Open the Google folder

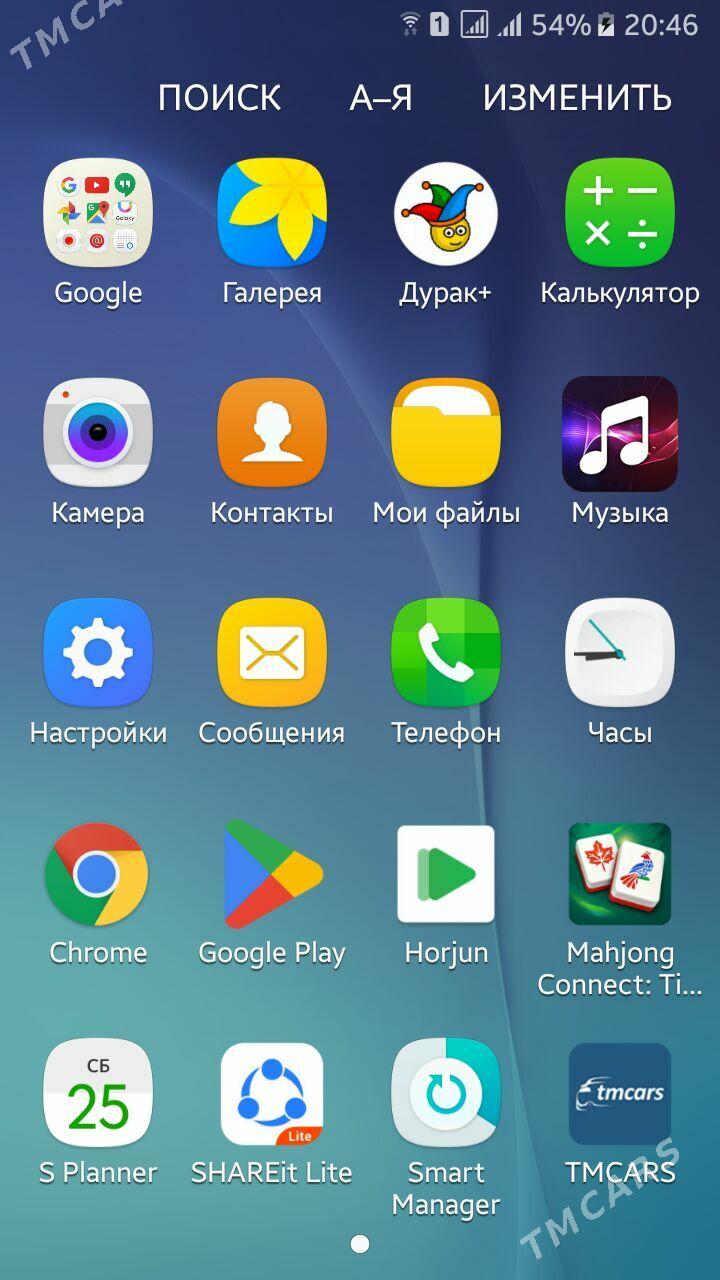pyautogui.click(x=98, y=214)
